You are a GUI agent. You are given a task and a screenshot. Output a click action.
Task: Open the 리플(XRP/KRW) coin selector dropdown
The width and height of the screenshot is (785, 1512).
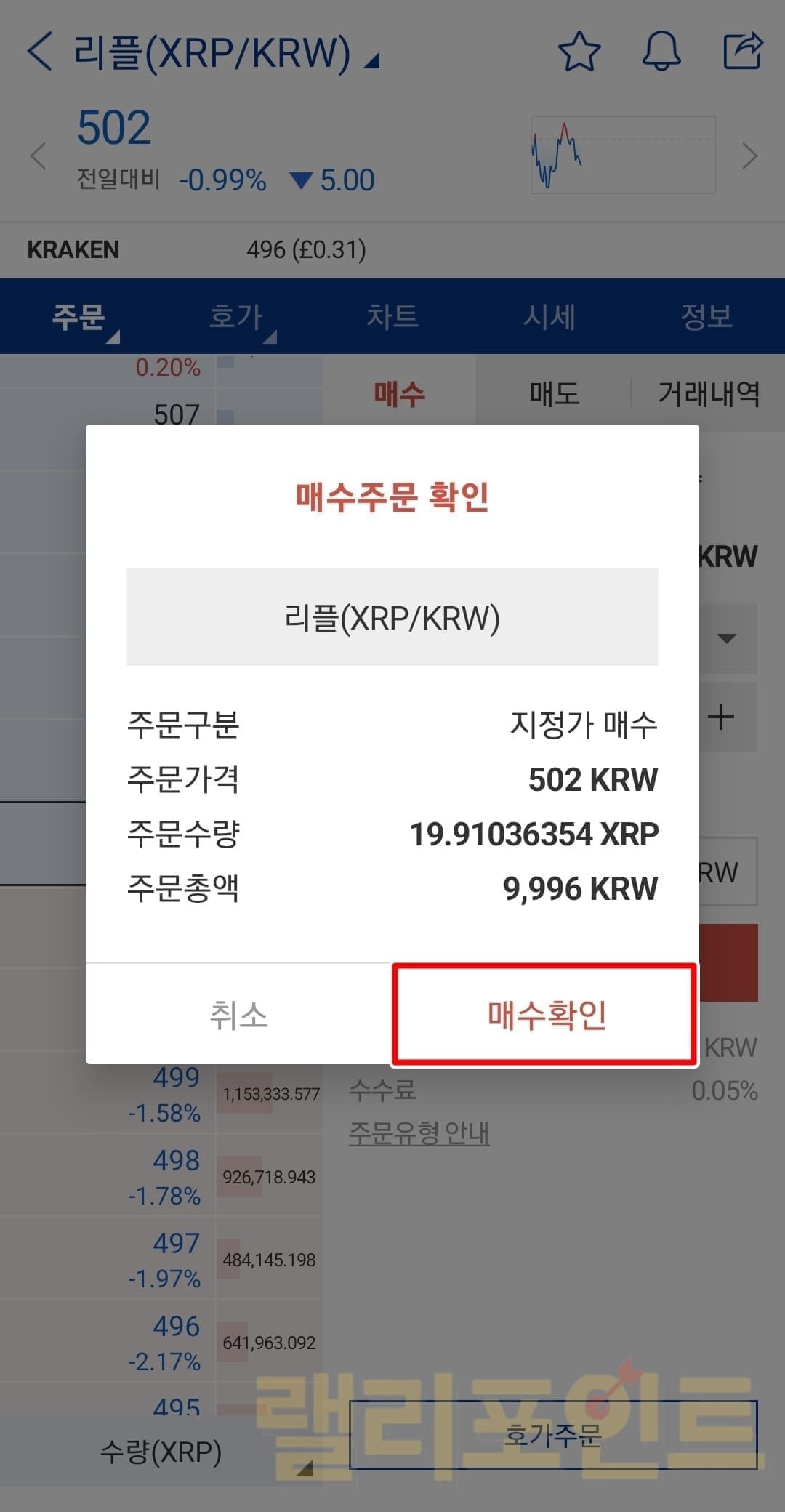(225, 54)
